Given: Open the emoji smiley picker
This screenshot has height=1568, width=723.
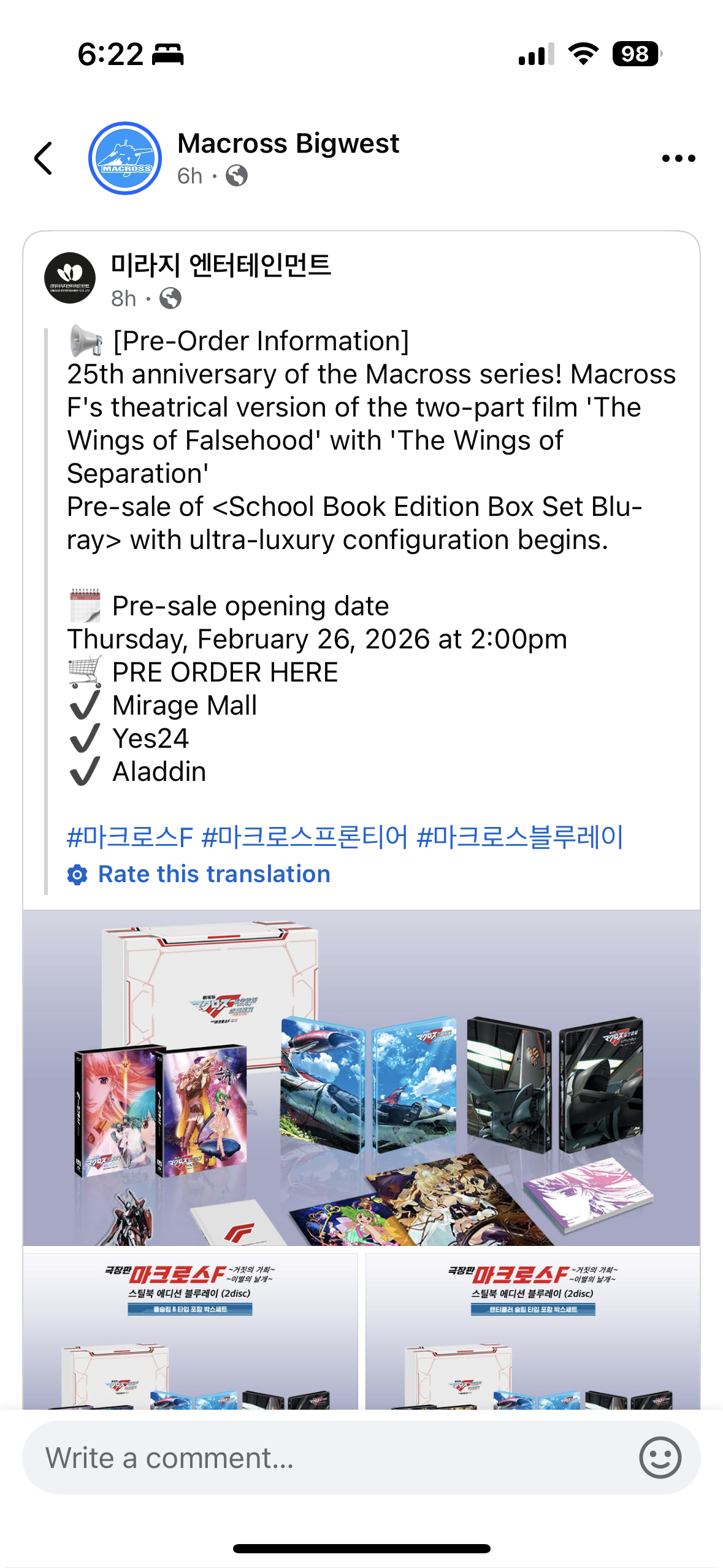Looking at the screenshot, I should (660, 1458).
